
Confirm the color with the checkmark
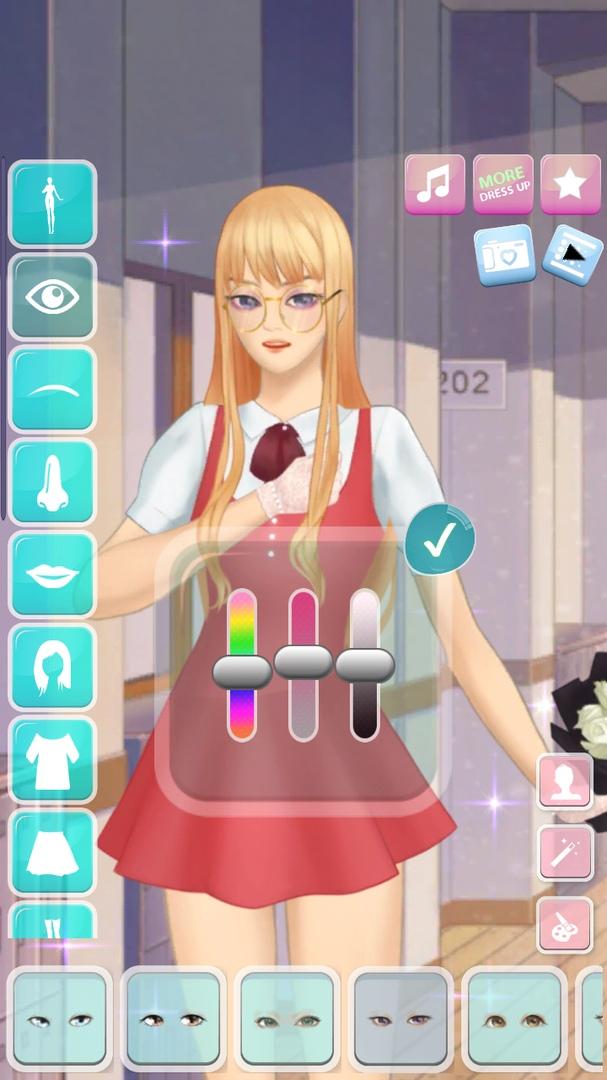pyautogui.click(x=439, y=539)
